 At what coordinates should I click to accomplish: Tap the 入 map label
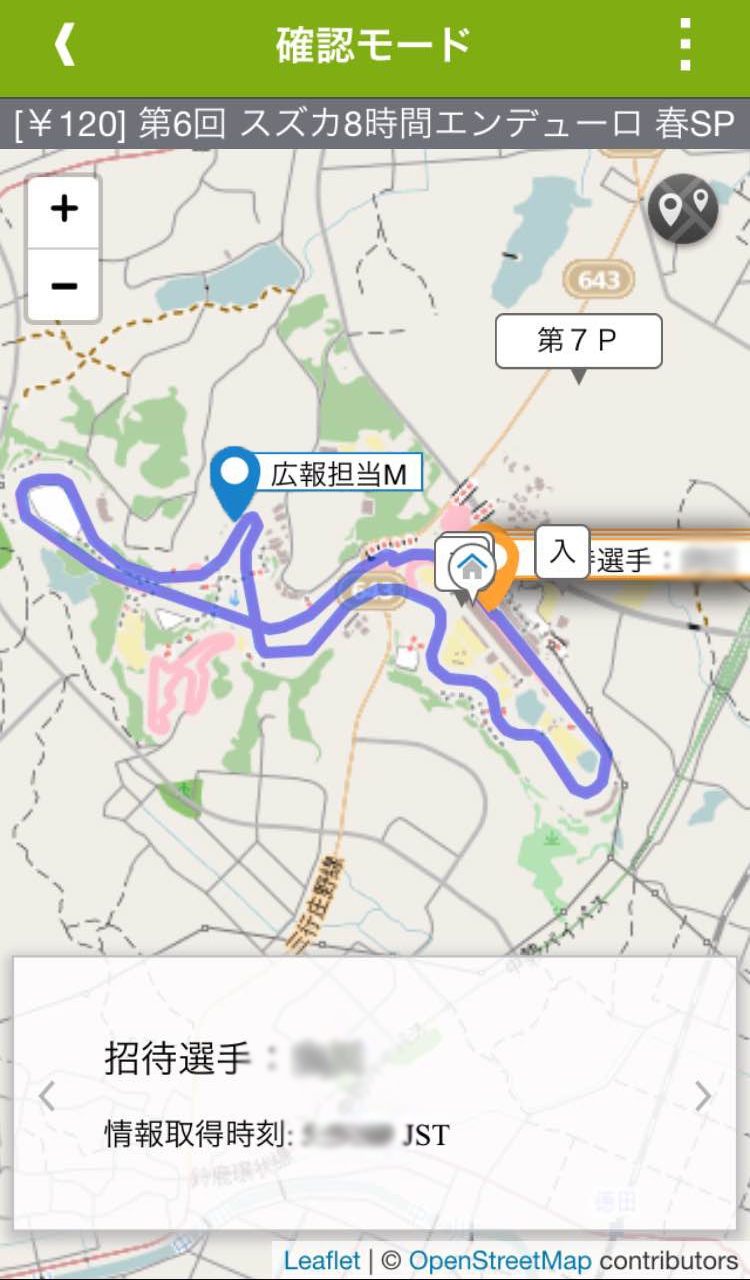562,551
